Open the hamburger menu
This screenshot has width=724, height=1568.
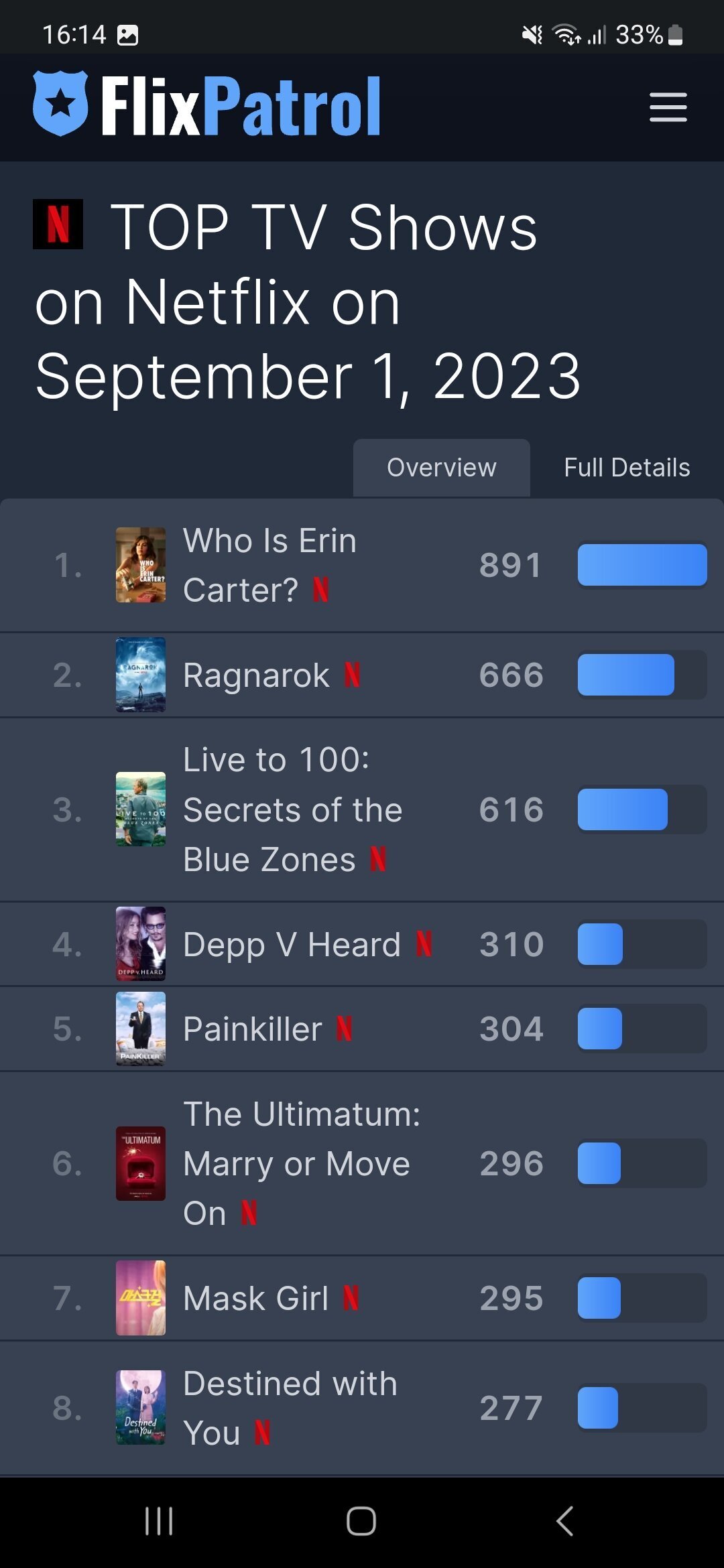[668, 107]
